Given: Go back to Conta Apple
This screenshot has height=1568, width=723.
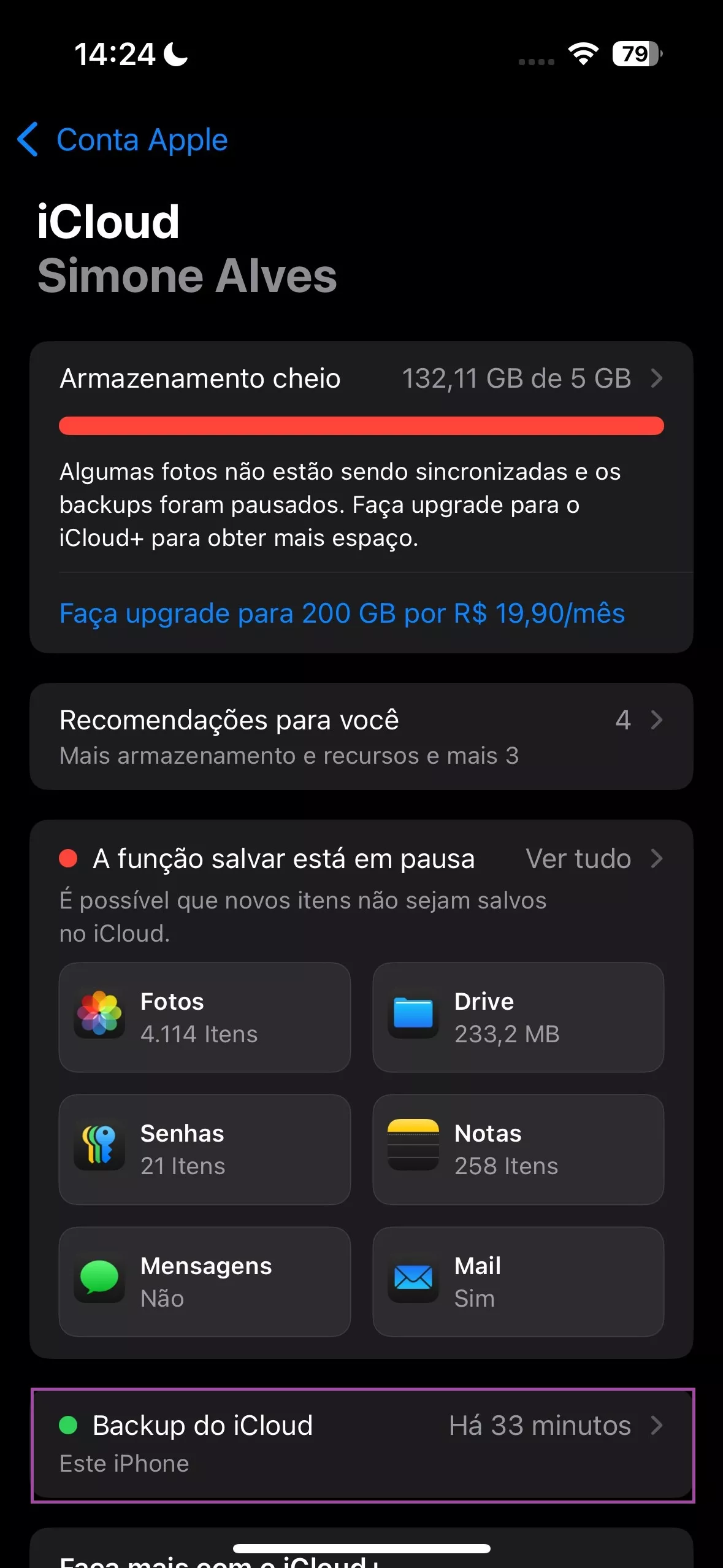Looking at the screenshot, I should pyautogui.click(x=121, y=140).
